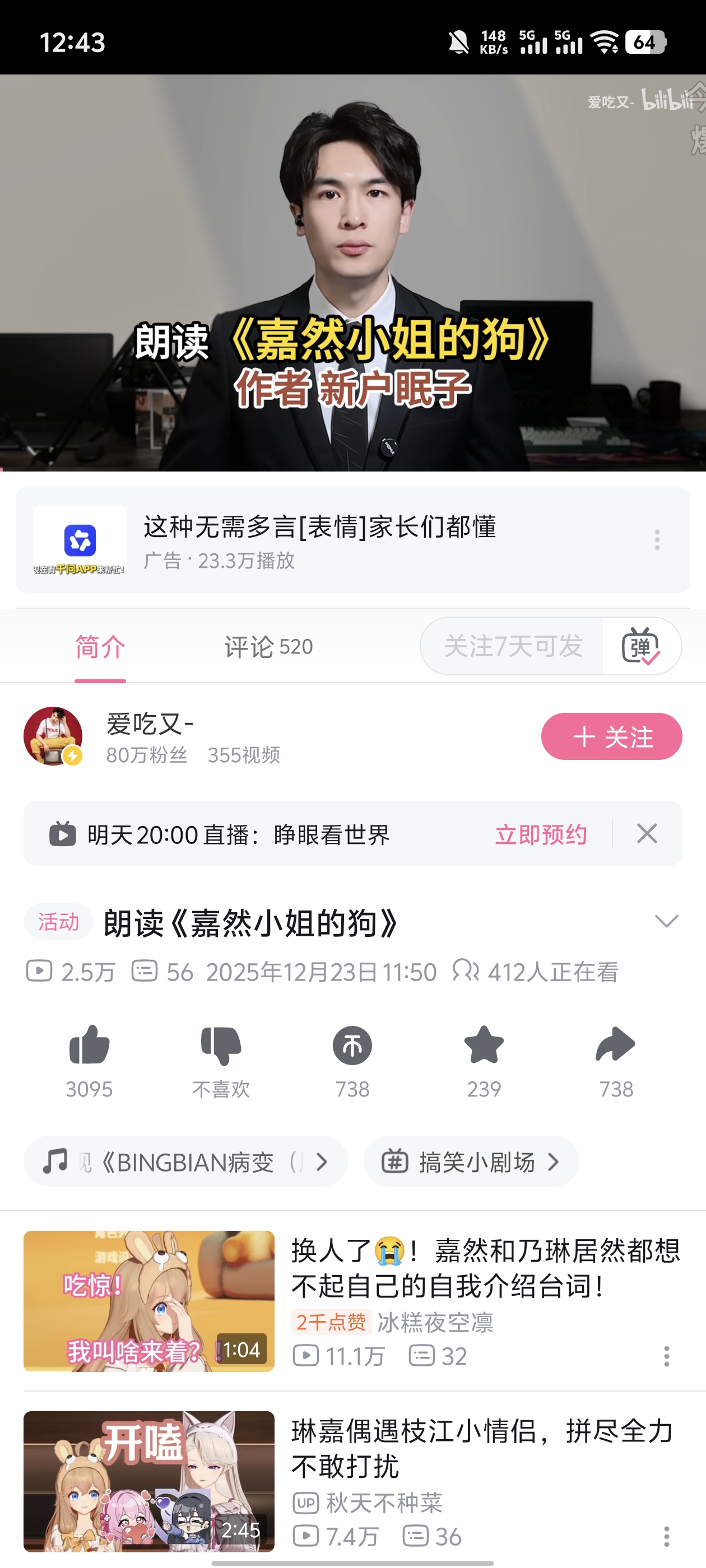Viewport: 706px width, 1568px height.
Task: Like this video
Action: coord(90,1046)
